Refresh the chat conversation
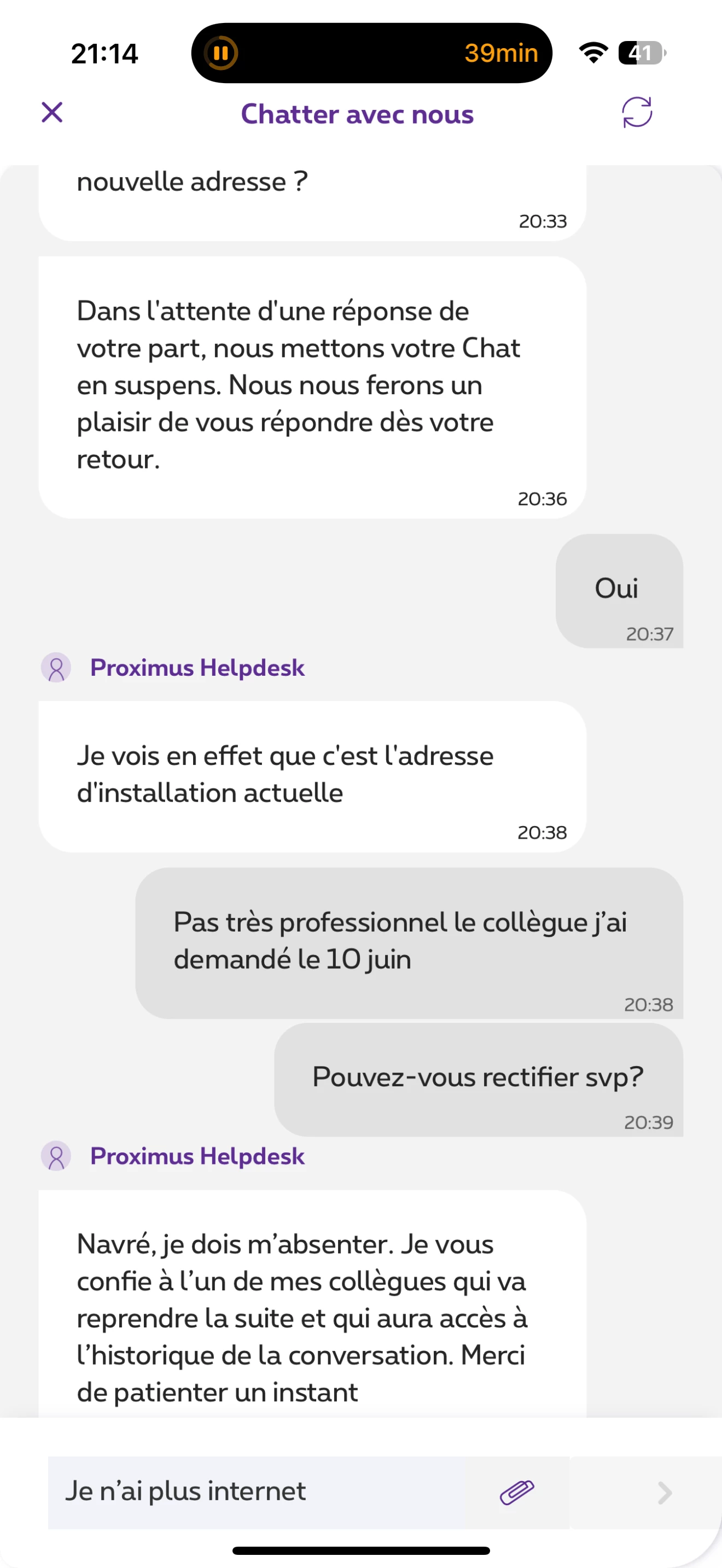 click(x=637, y=113)
